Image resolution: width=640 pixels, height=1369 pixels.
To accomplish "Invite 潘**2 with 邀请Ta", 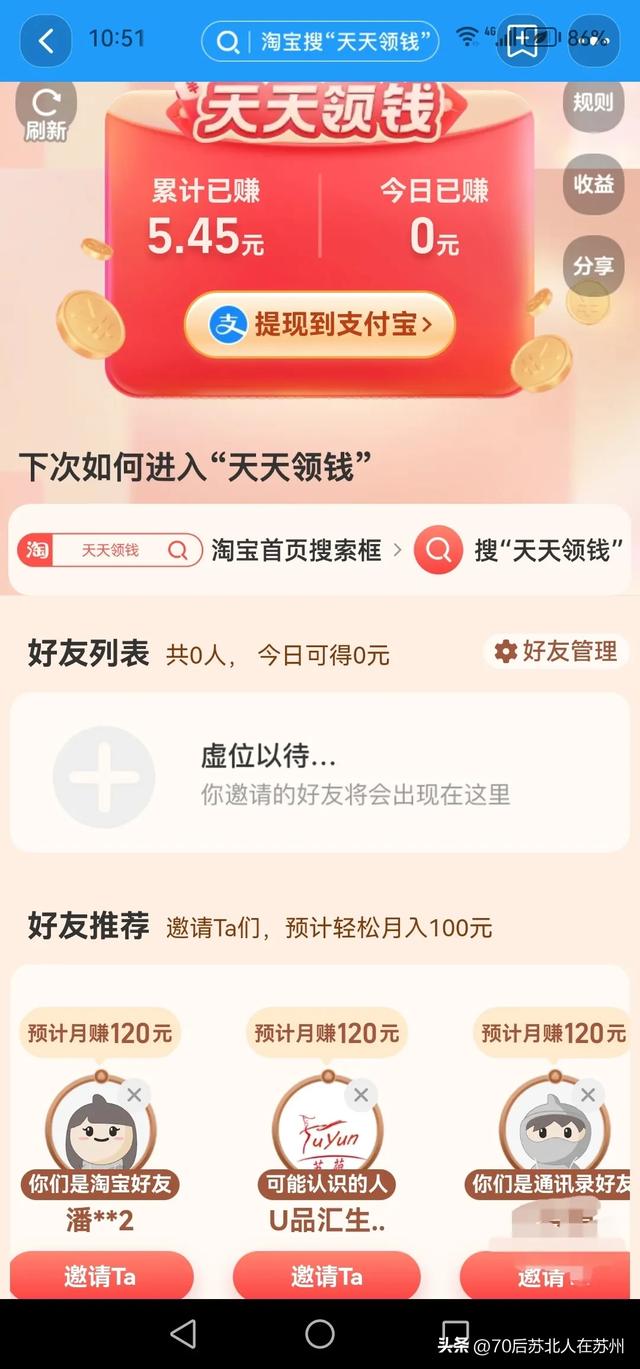I will [100, 1276].
